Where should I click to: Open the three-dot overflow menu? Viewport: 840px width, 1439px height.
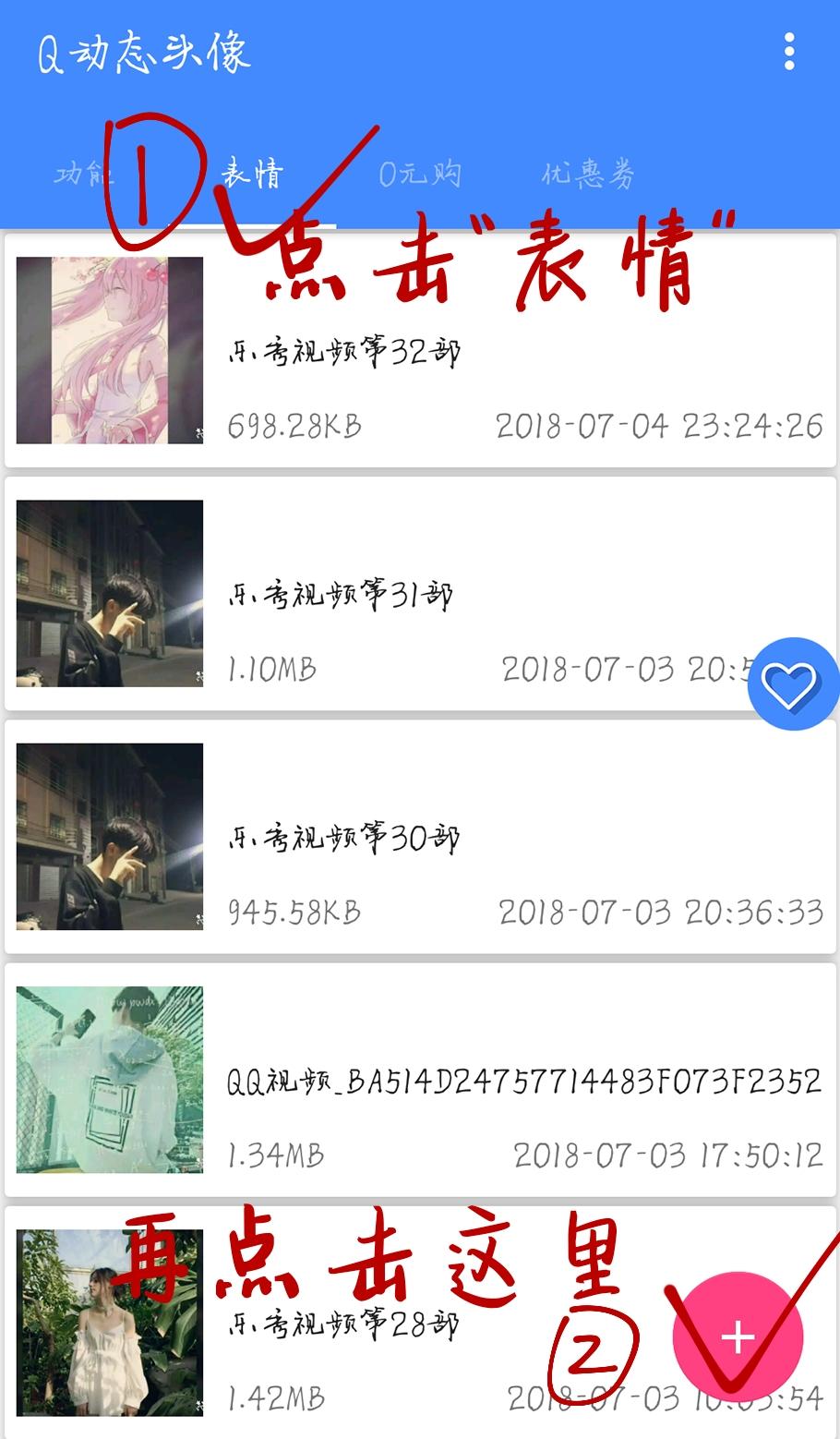(x=789, y=52)
